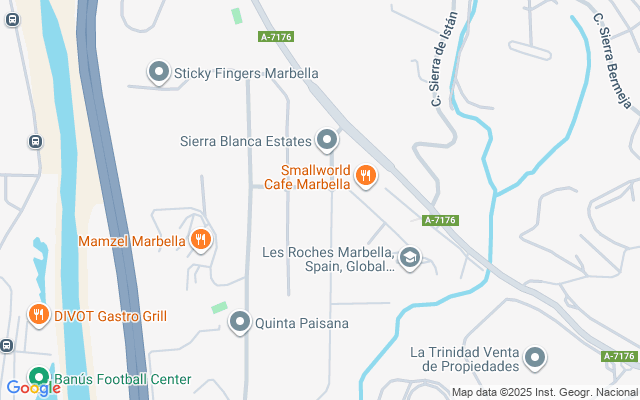Select the Quinta Paisana location pin
The width and height of the screenshot is (640, 400).
coord(240,322)
